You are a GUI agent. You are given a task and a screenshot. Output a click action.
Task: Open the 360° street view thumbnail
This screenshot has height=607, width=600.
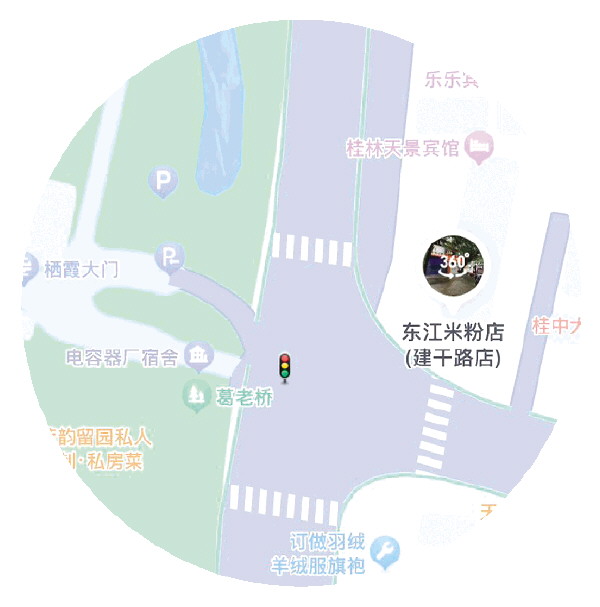click(452, 268)
